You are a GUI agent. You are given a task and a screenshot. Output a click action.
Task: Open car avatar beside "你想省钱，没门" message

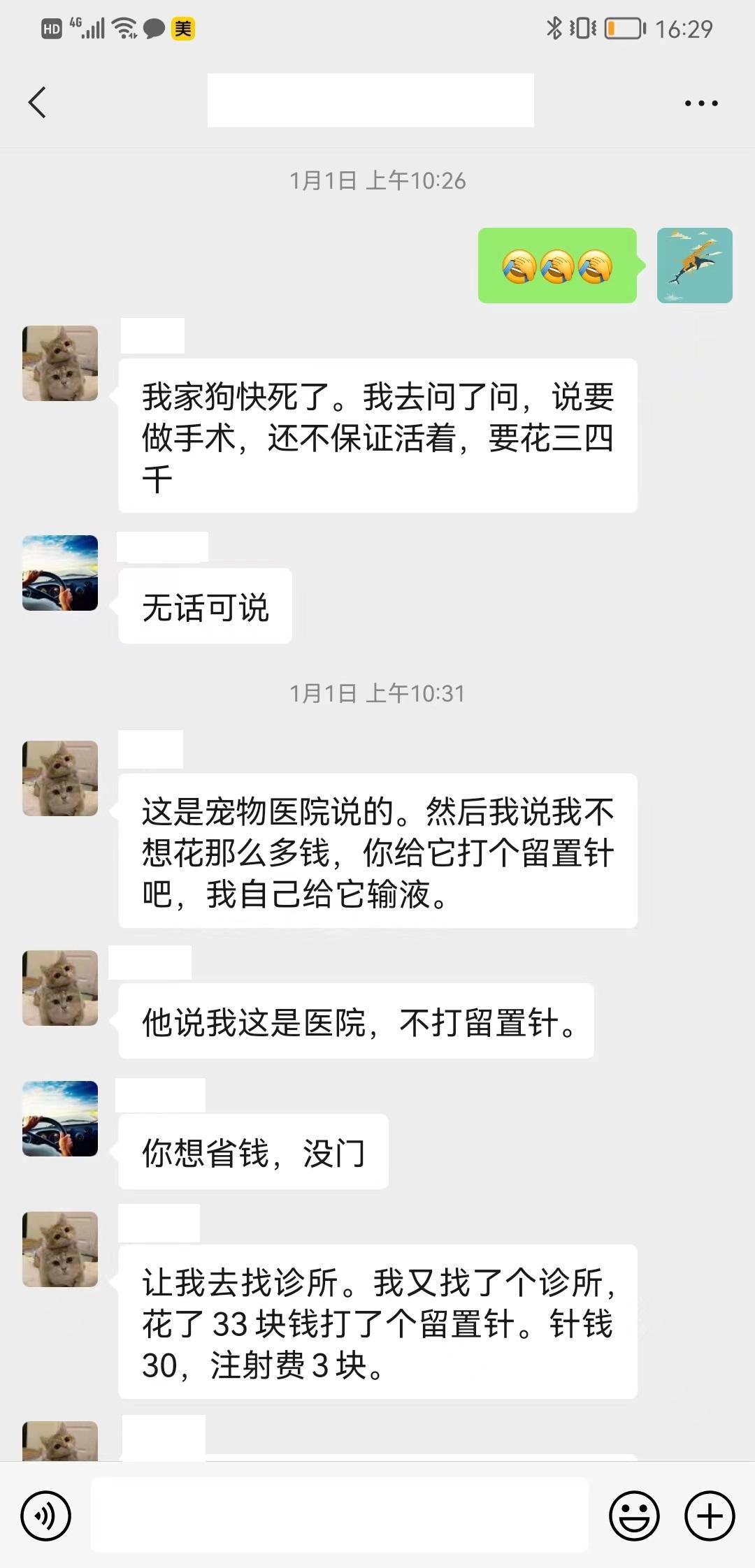click(x=60, y=1119)
